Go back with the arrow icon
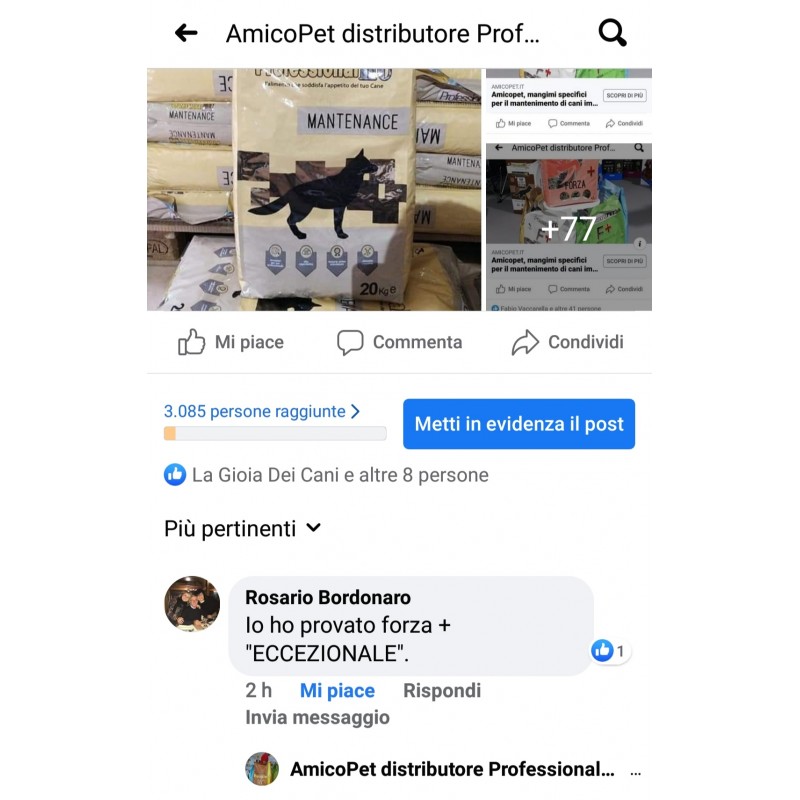 [186, 33]
